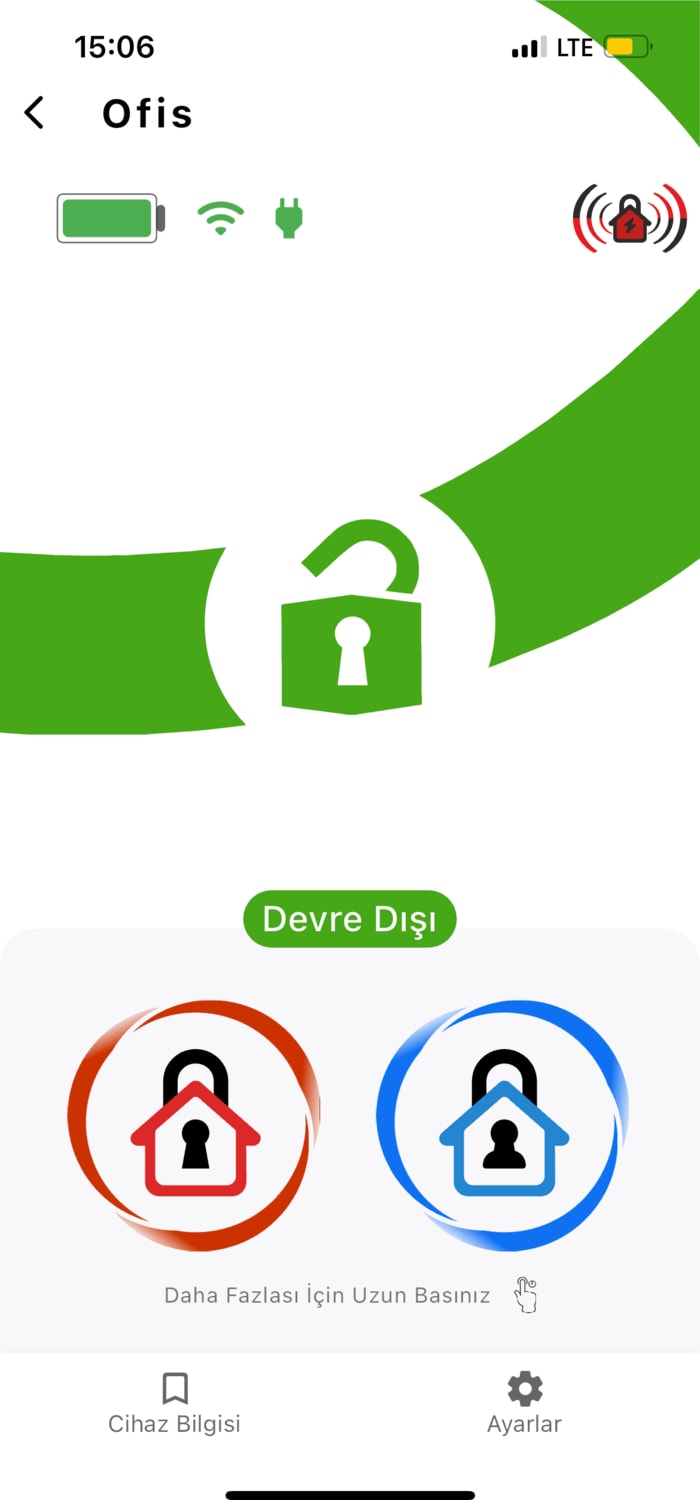Open the Ayarlar settings tab
Viewport: 700px width, 1500px height.
click(x=524, y=1403)
